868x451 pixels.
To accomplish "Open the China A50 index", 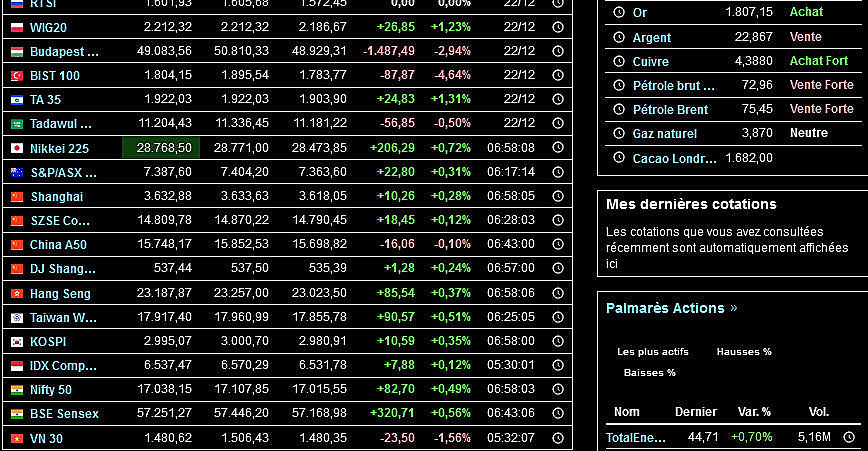I will (58, 244).
